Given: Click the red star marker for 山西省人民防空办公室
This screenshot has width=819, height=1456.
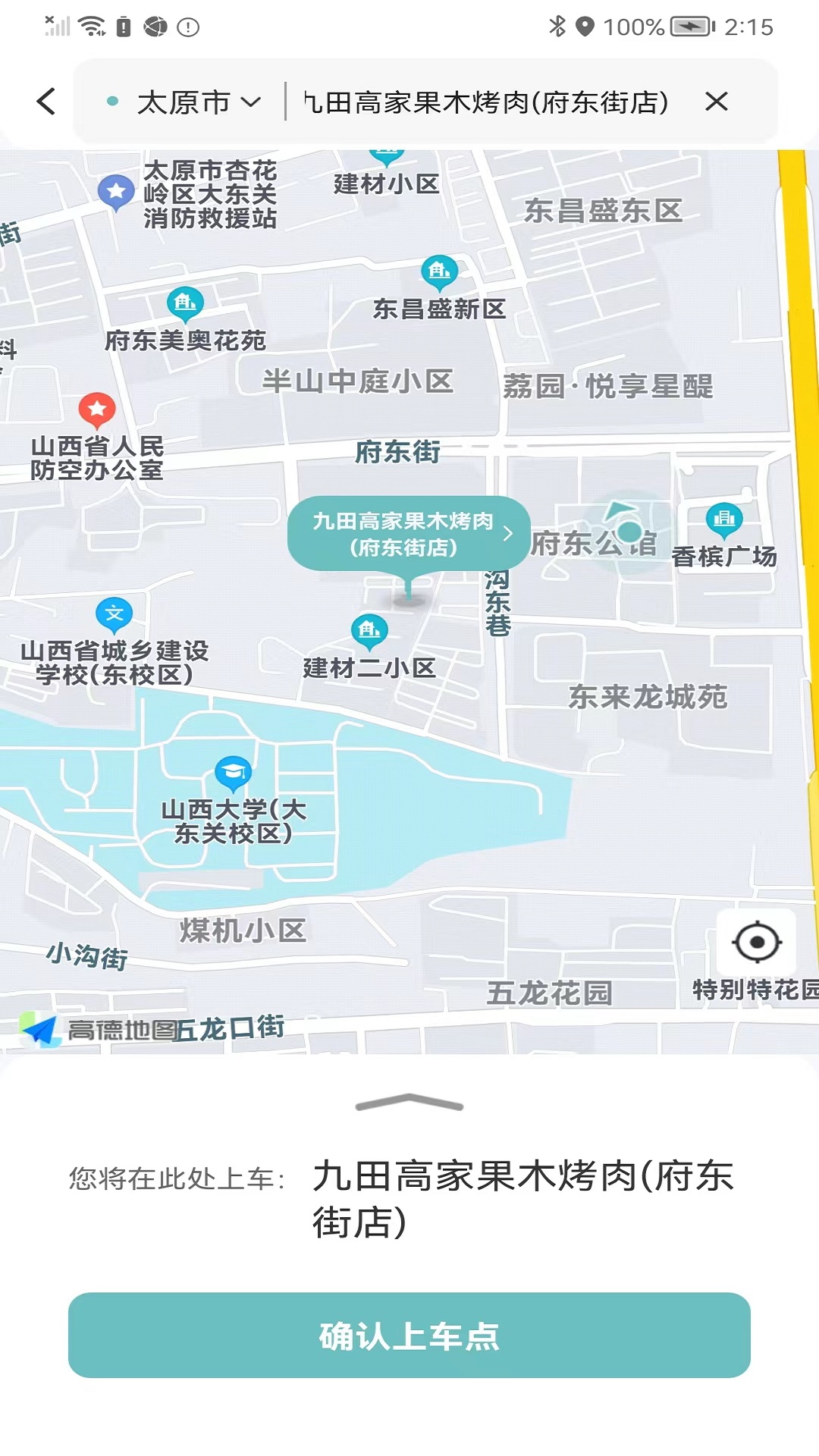Looking at the screenshot, I should point(96,409).
